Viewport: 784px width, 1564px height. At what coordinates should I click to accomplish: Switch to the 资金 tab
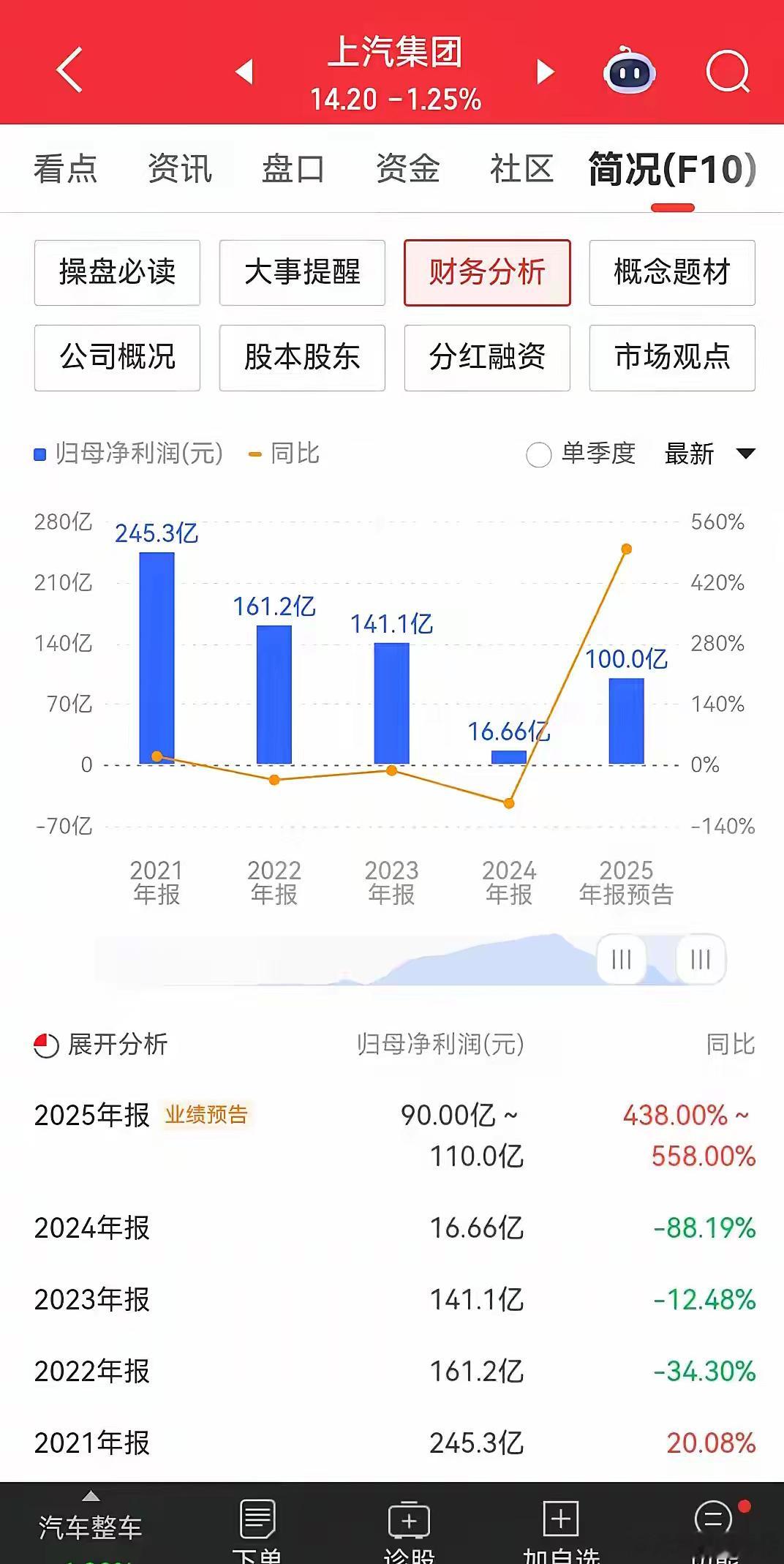click(x=408, y=168)
